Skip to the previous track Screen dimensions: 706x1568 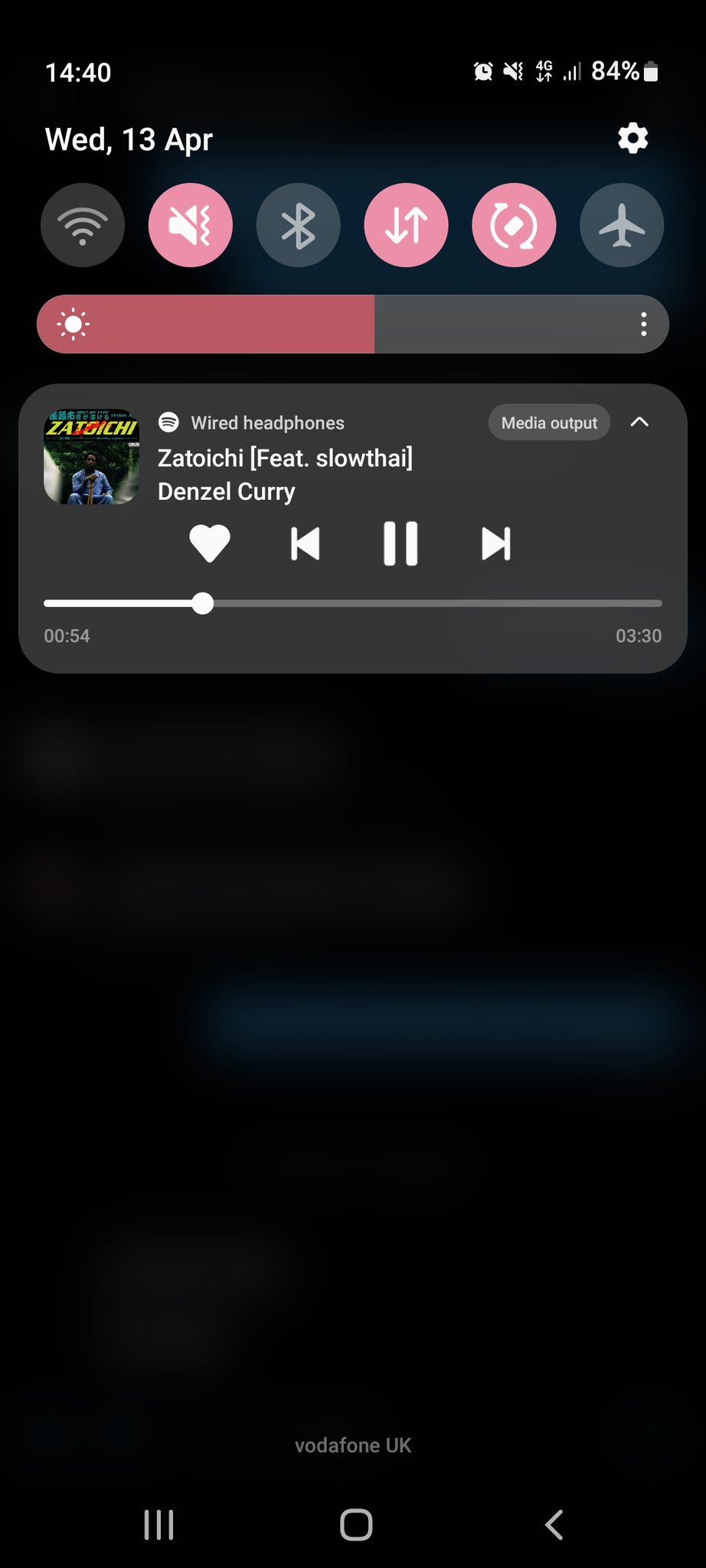point(306,544)
